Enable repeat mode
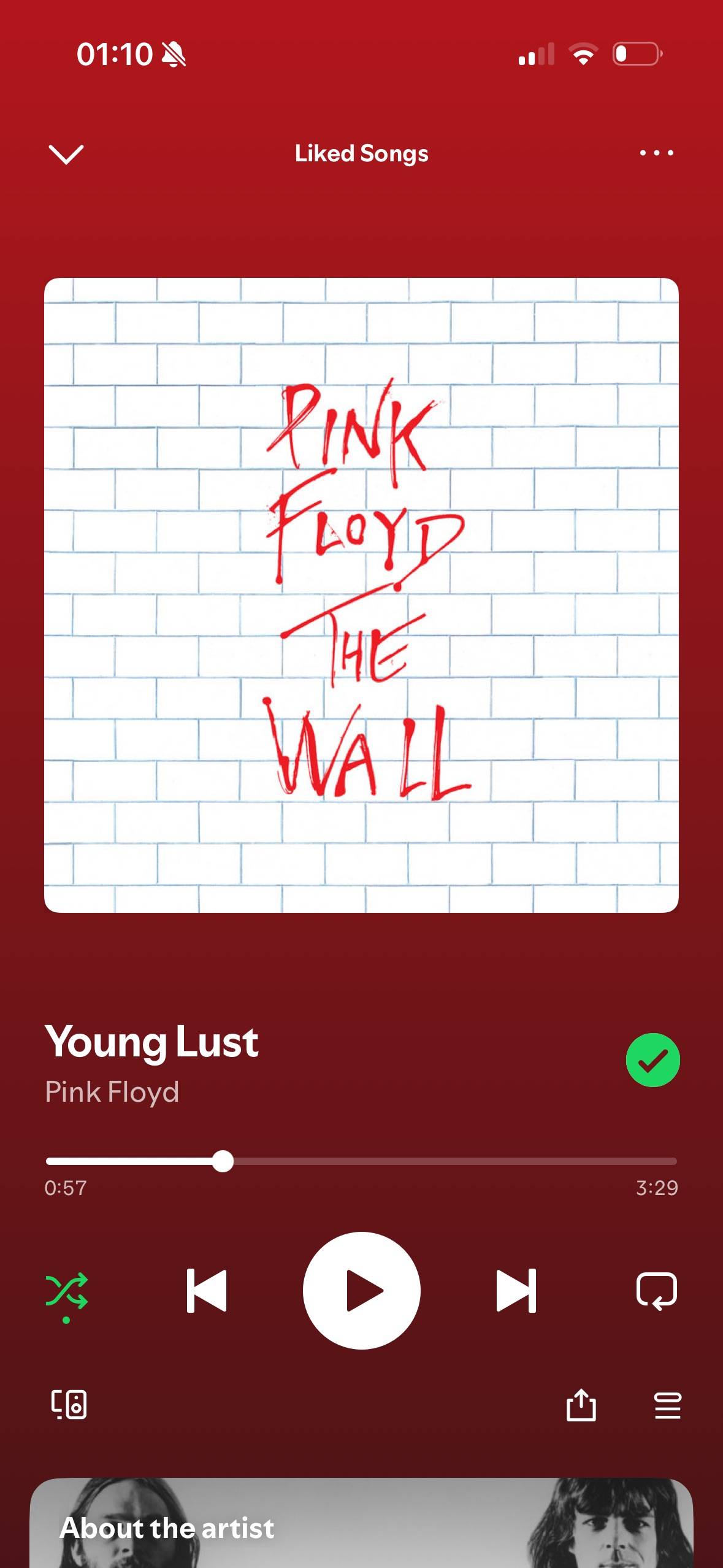The image size is (723, 1568). (x=657, y=1291)
